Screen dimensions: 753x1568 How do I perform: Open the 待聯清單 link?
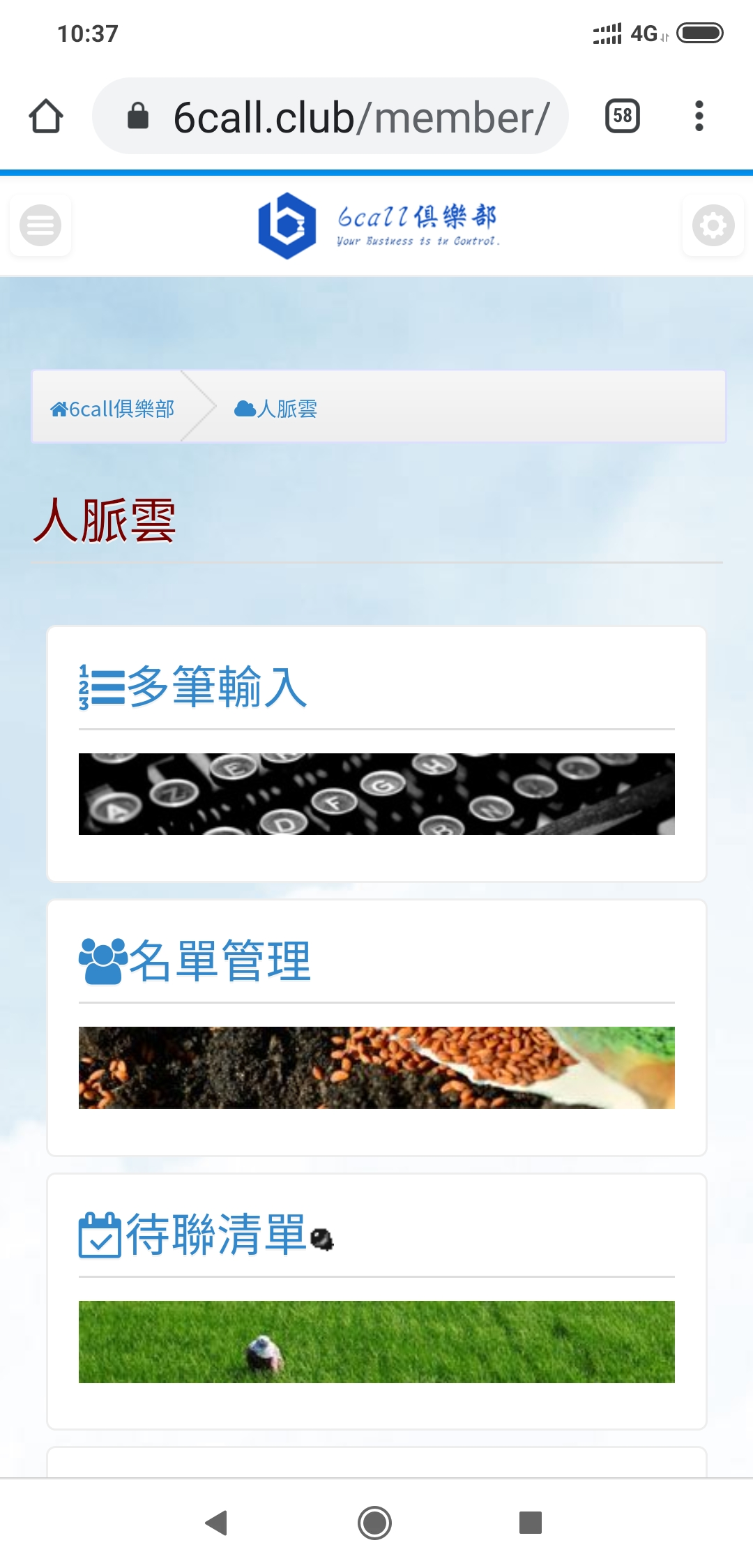pos(206,1235)
